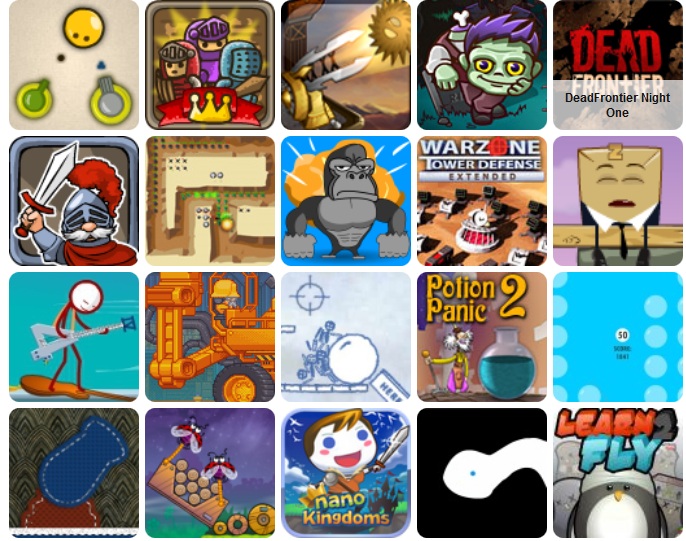Select the white snake on black tile
The height and width of the screenshot is (541, 686).
(x=481, y=472)
